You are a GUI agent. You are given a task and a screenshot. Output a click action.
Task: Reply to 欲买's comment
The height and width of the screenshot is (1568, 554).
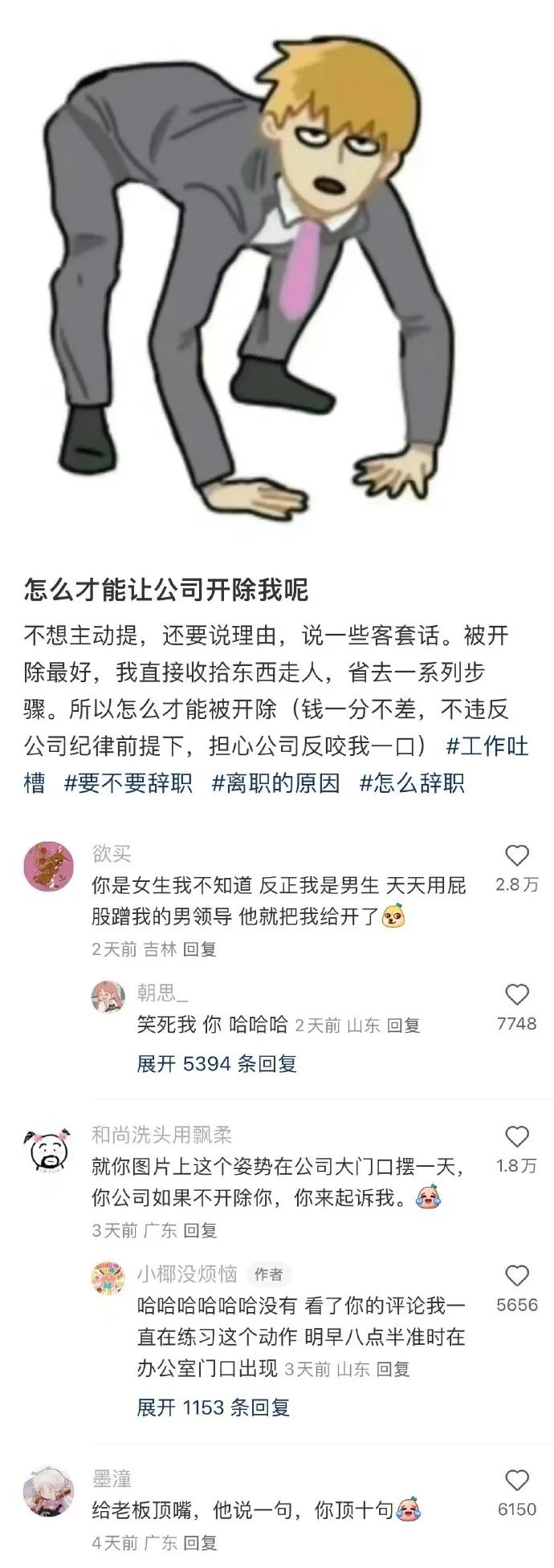click(200, 949)
